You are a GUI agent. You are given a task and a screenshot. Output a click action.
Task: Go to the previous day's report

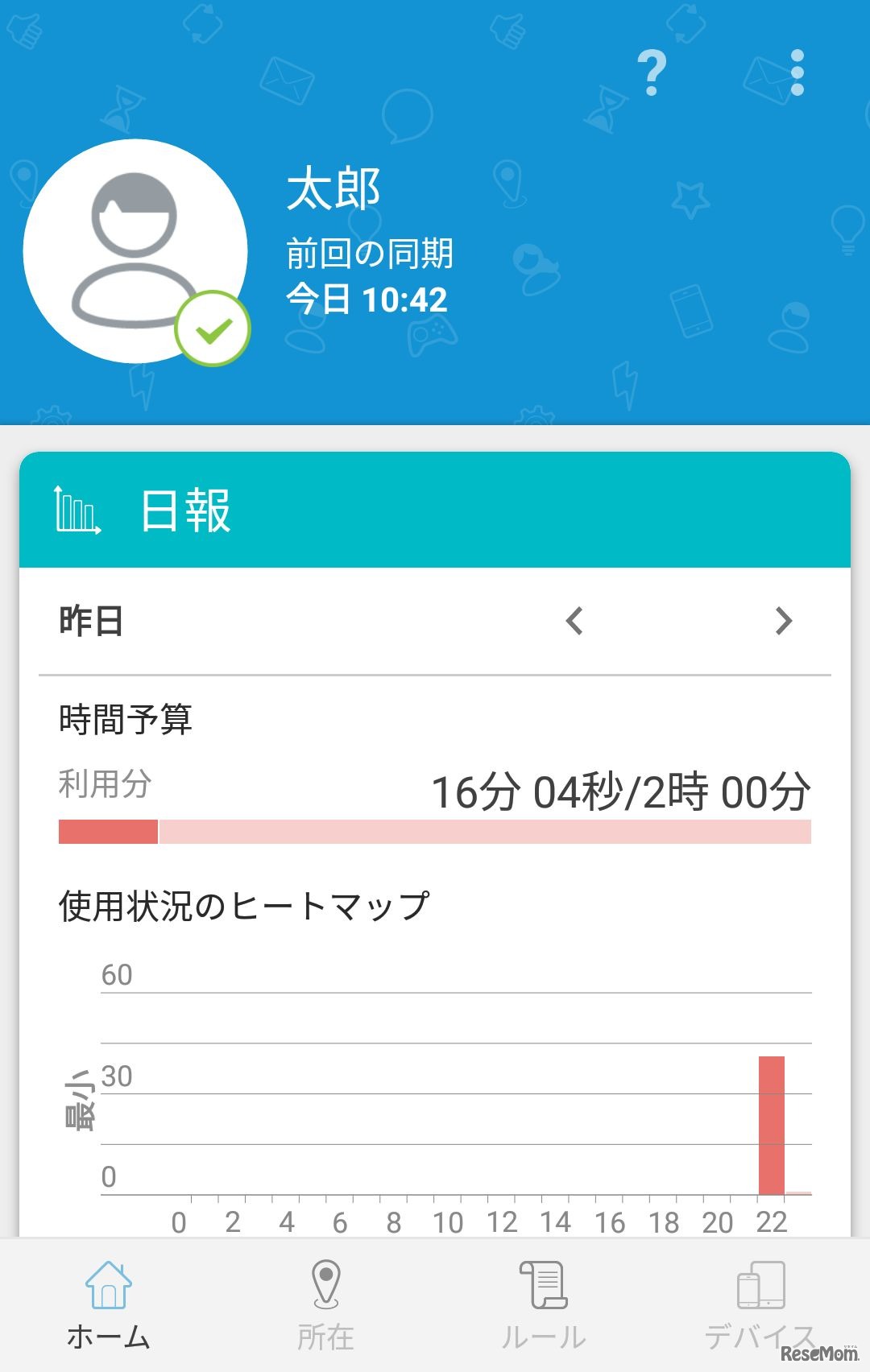[574, 621]
